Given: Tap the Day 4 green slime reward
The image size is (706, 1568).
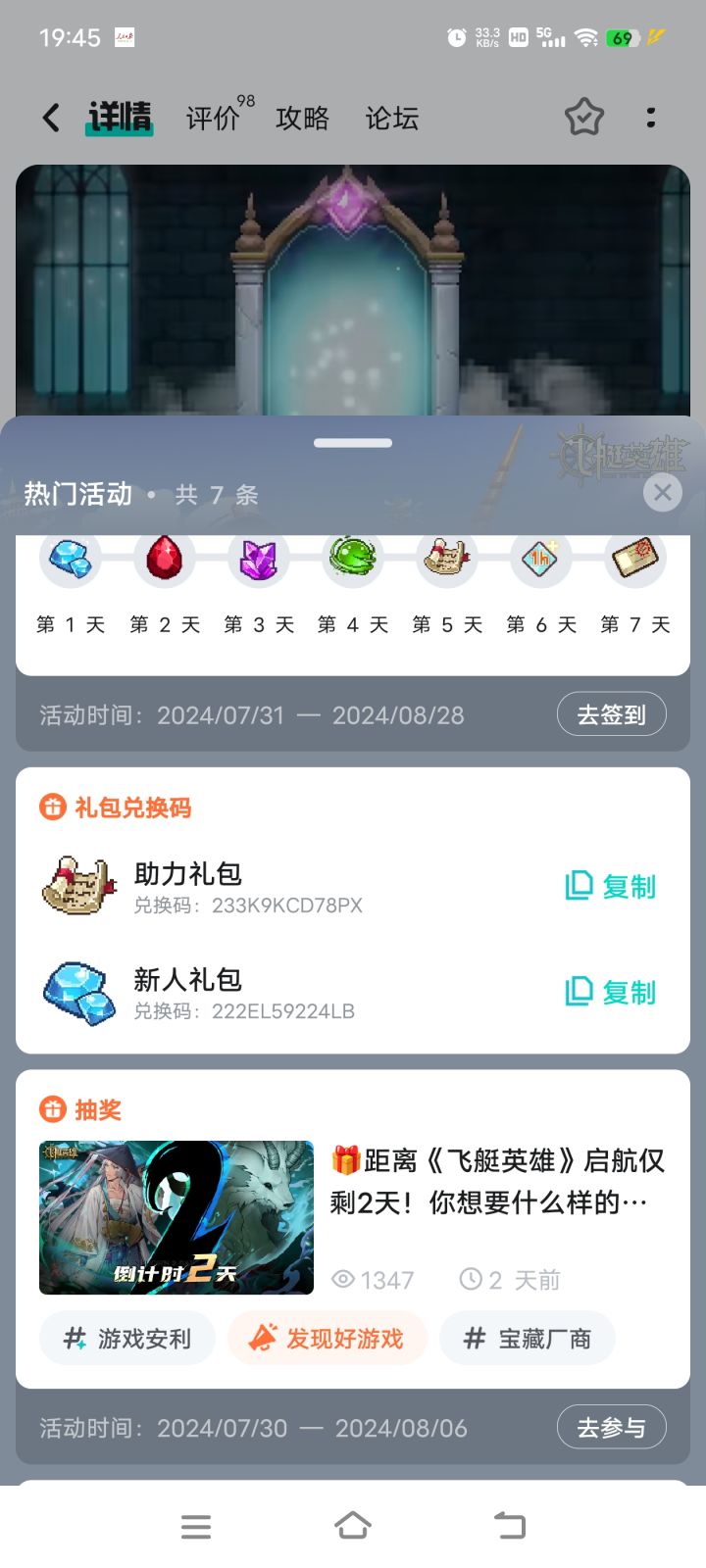Looking at the screenshot, I should pos(351,559).
